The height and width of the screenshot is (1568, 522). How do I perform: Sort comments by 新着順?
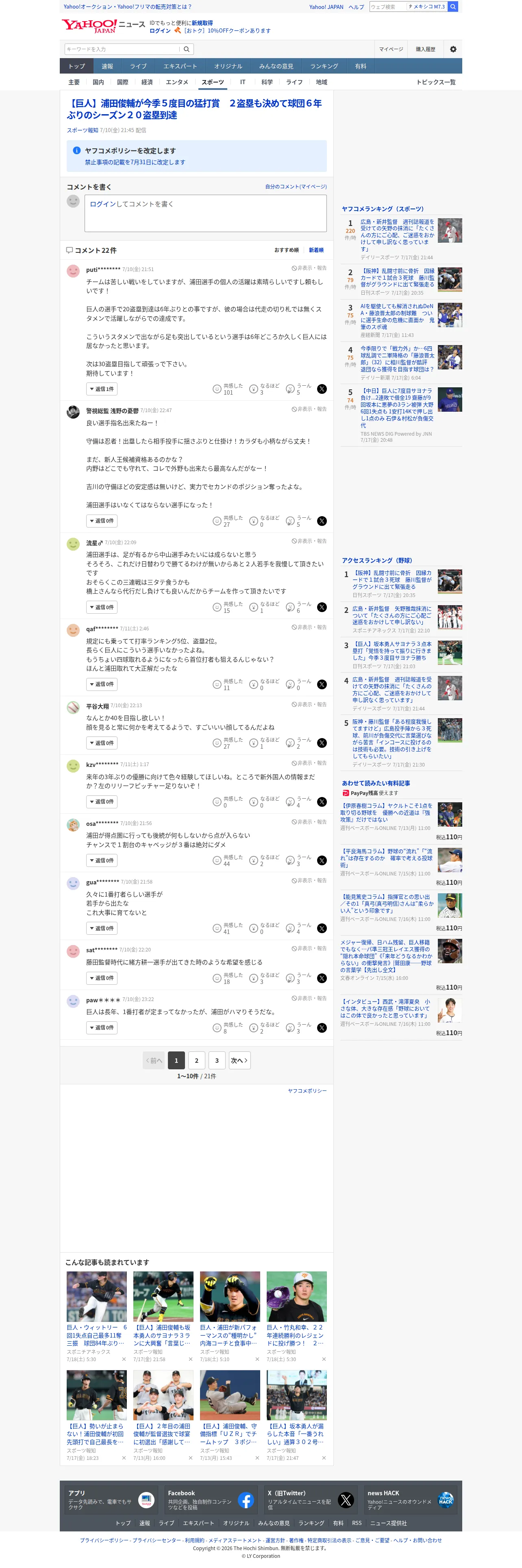click(316, 250)
